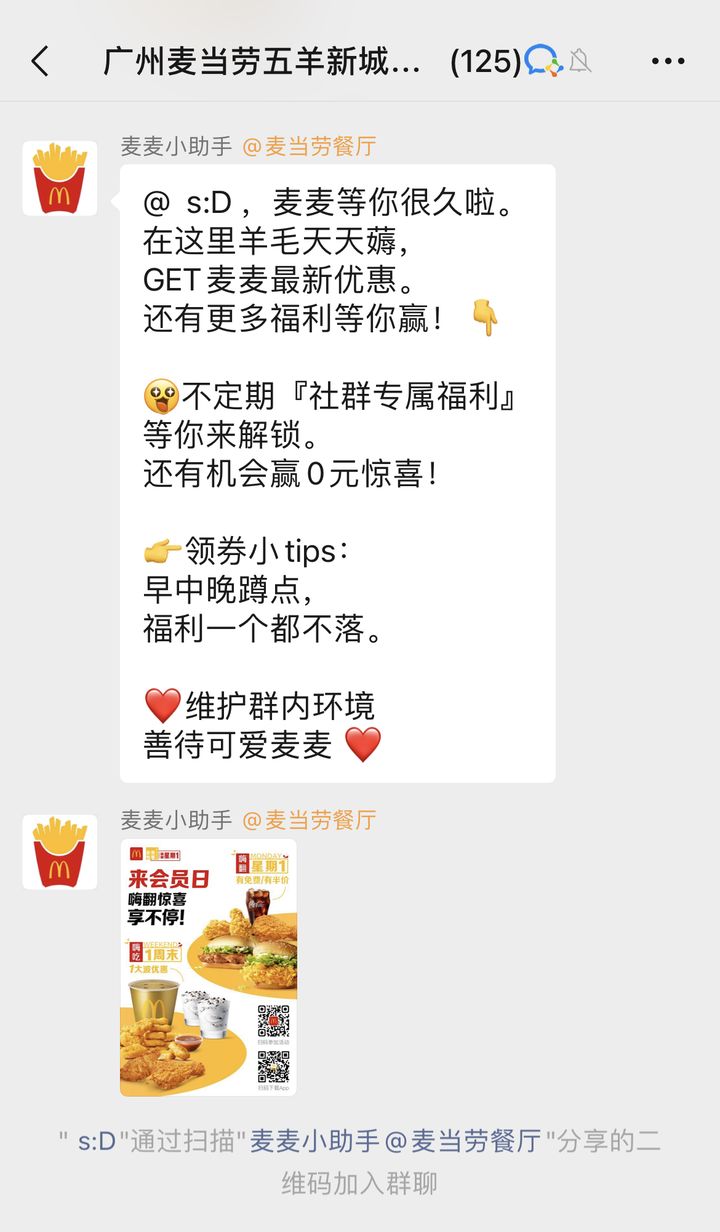Open the McDonald's member day image
720x1232 pixels.
pos(208,967)
